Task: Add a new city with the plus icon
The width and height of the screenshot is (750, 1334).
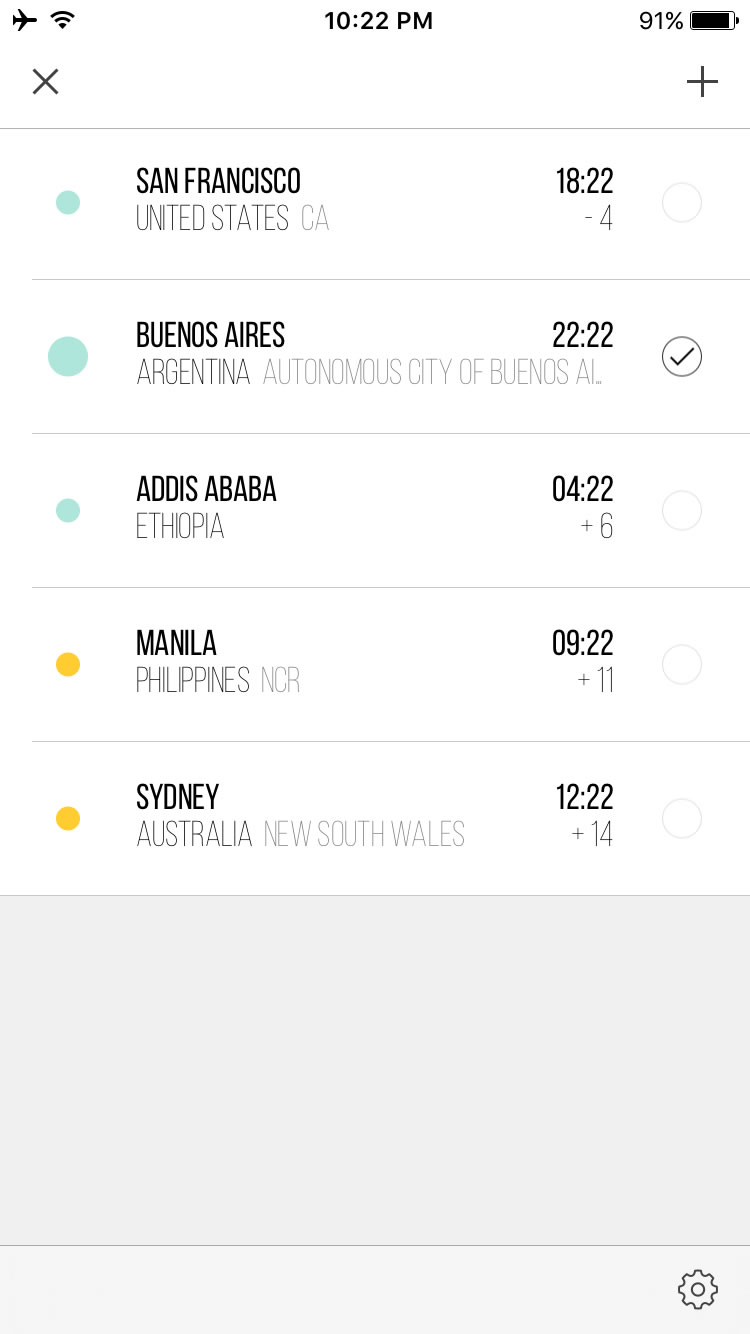Action: [702, 82]
